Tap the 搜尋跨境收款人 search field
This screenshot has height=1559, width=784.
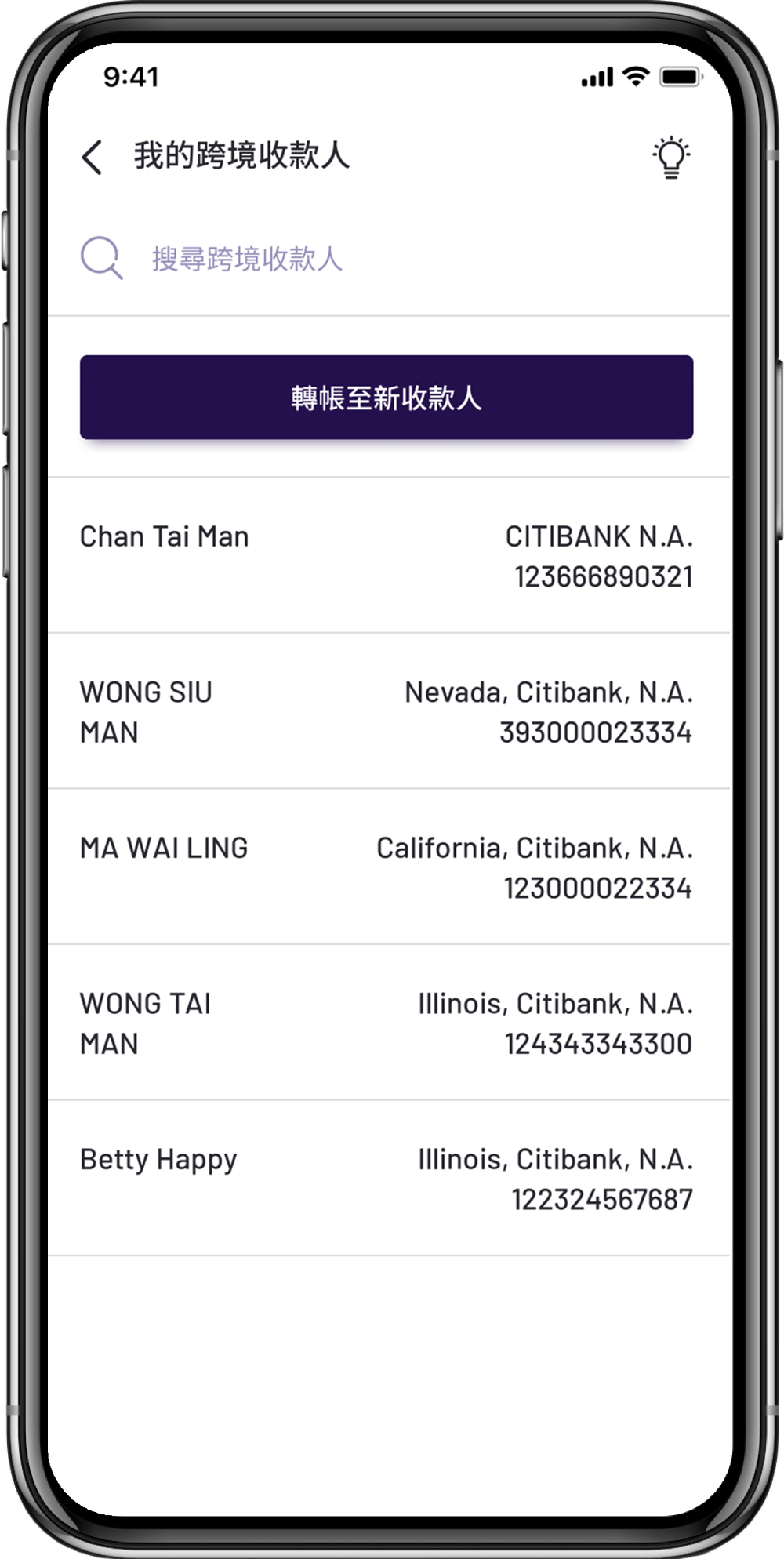389,258
